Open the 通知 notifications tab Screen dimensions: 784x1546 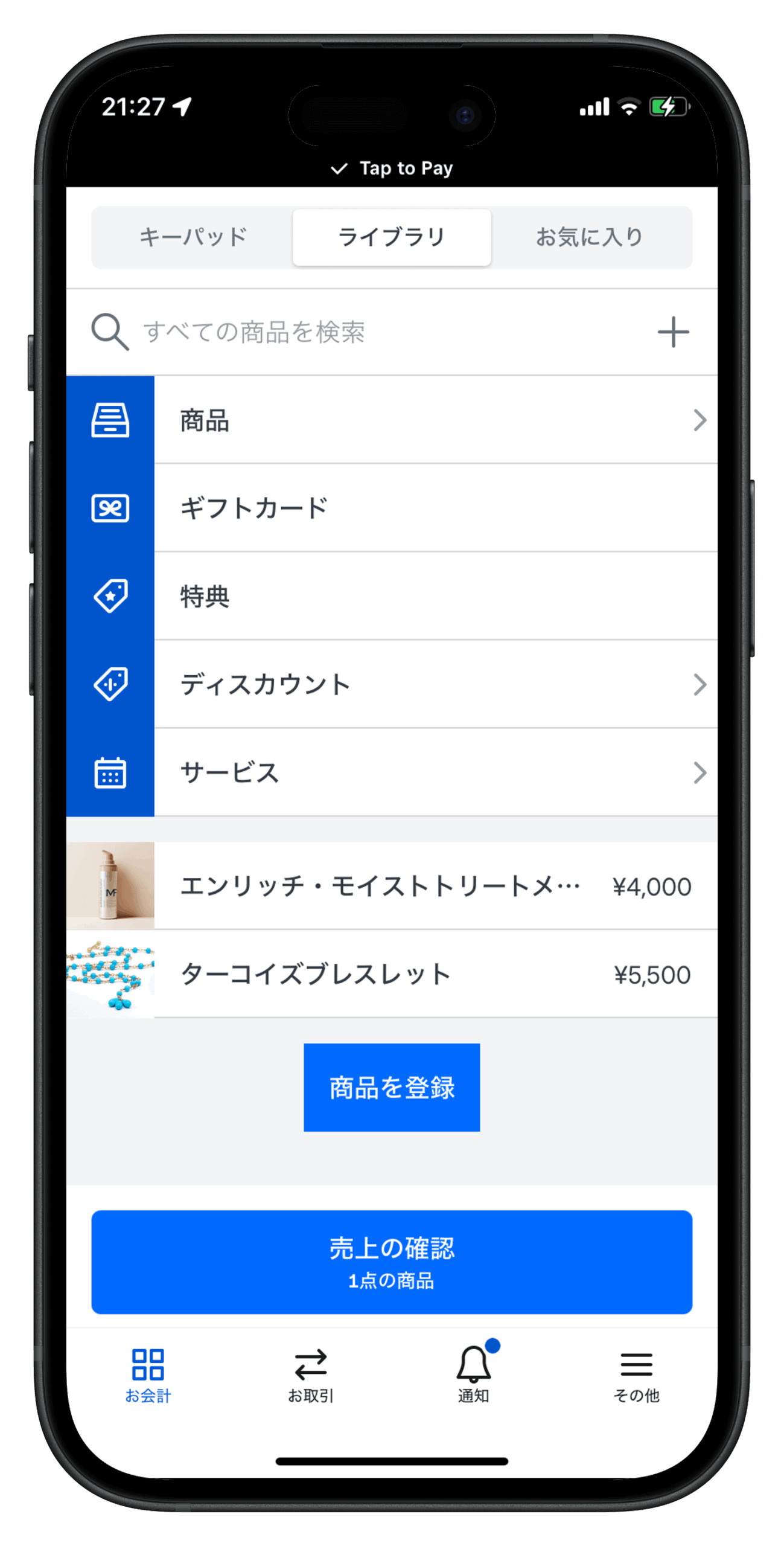click(x=474, y=1376)
